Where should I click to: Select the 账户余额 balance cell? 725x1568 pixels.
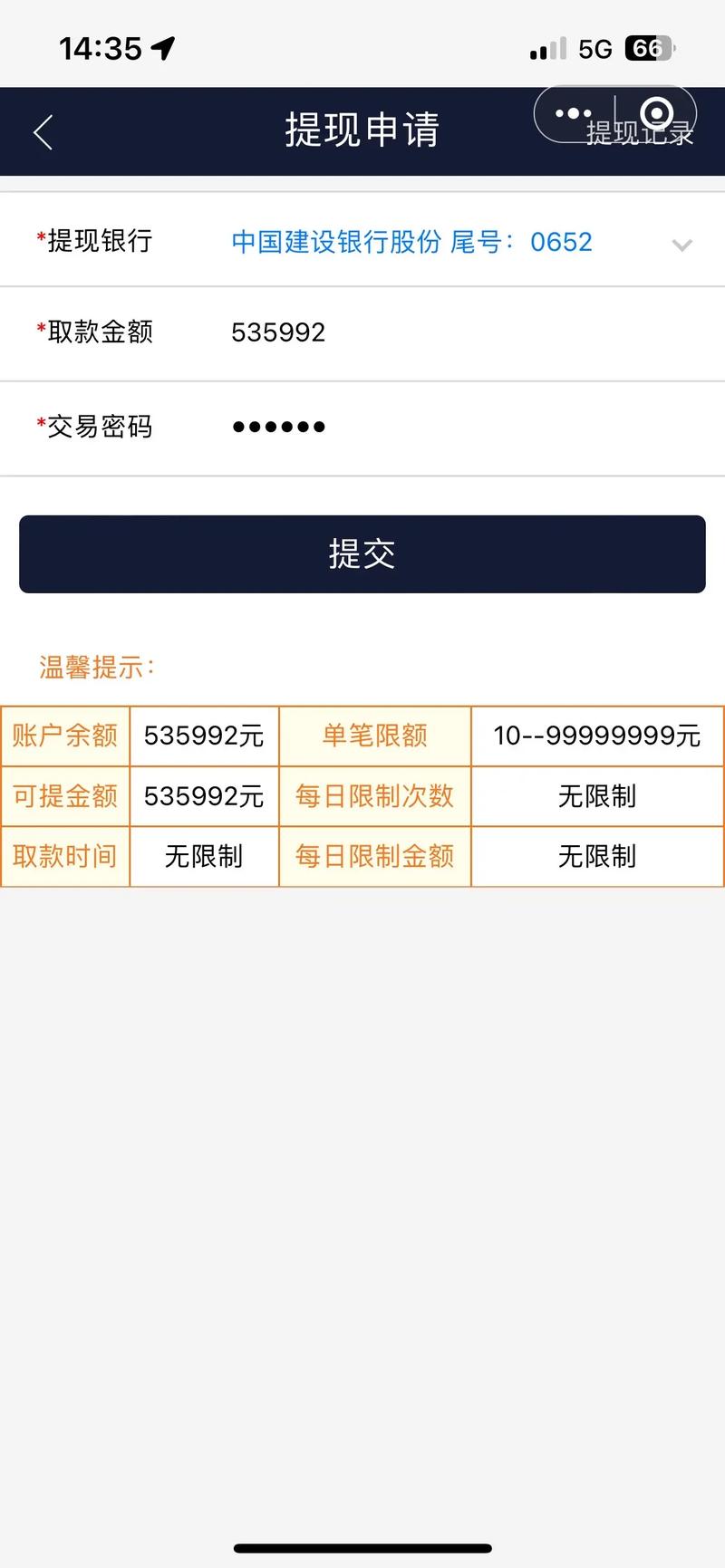point(65,736)
